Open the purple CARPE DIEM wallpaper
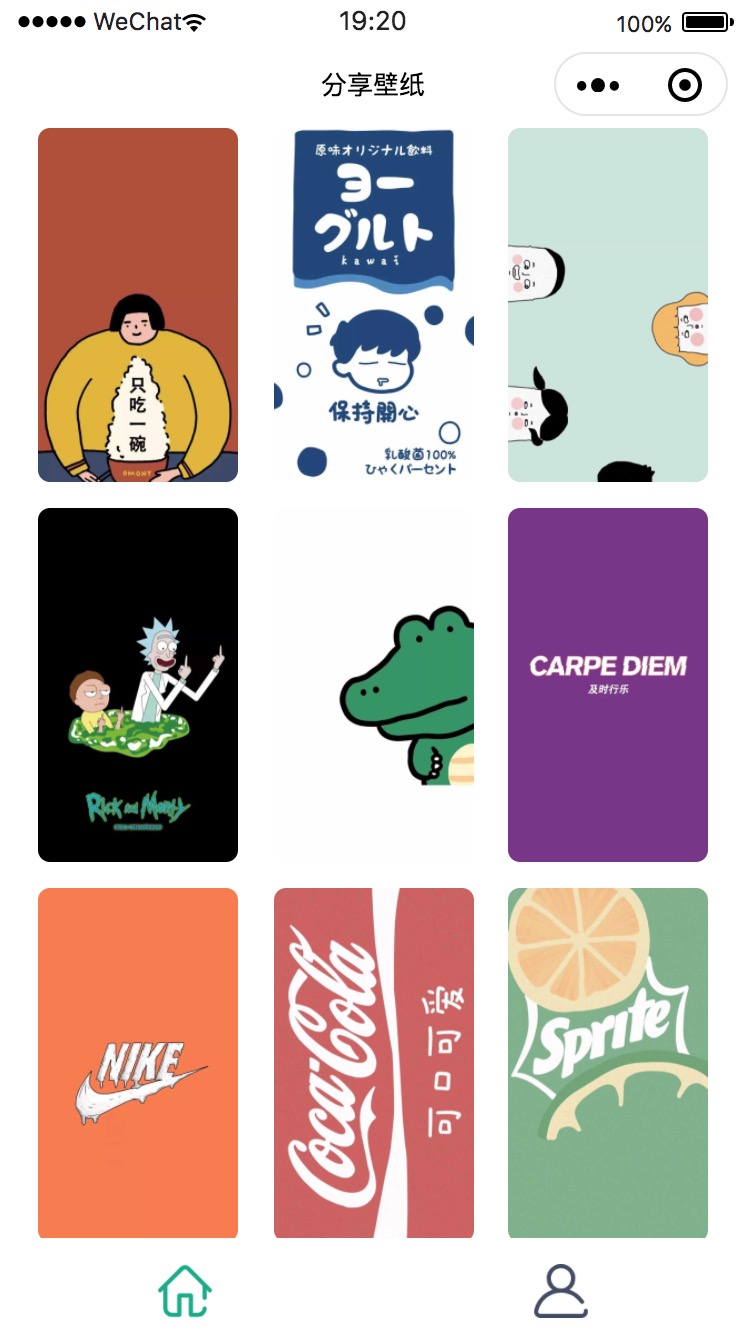Viewport: 748px width, 1332px height. click(x=608, y=685)
